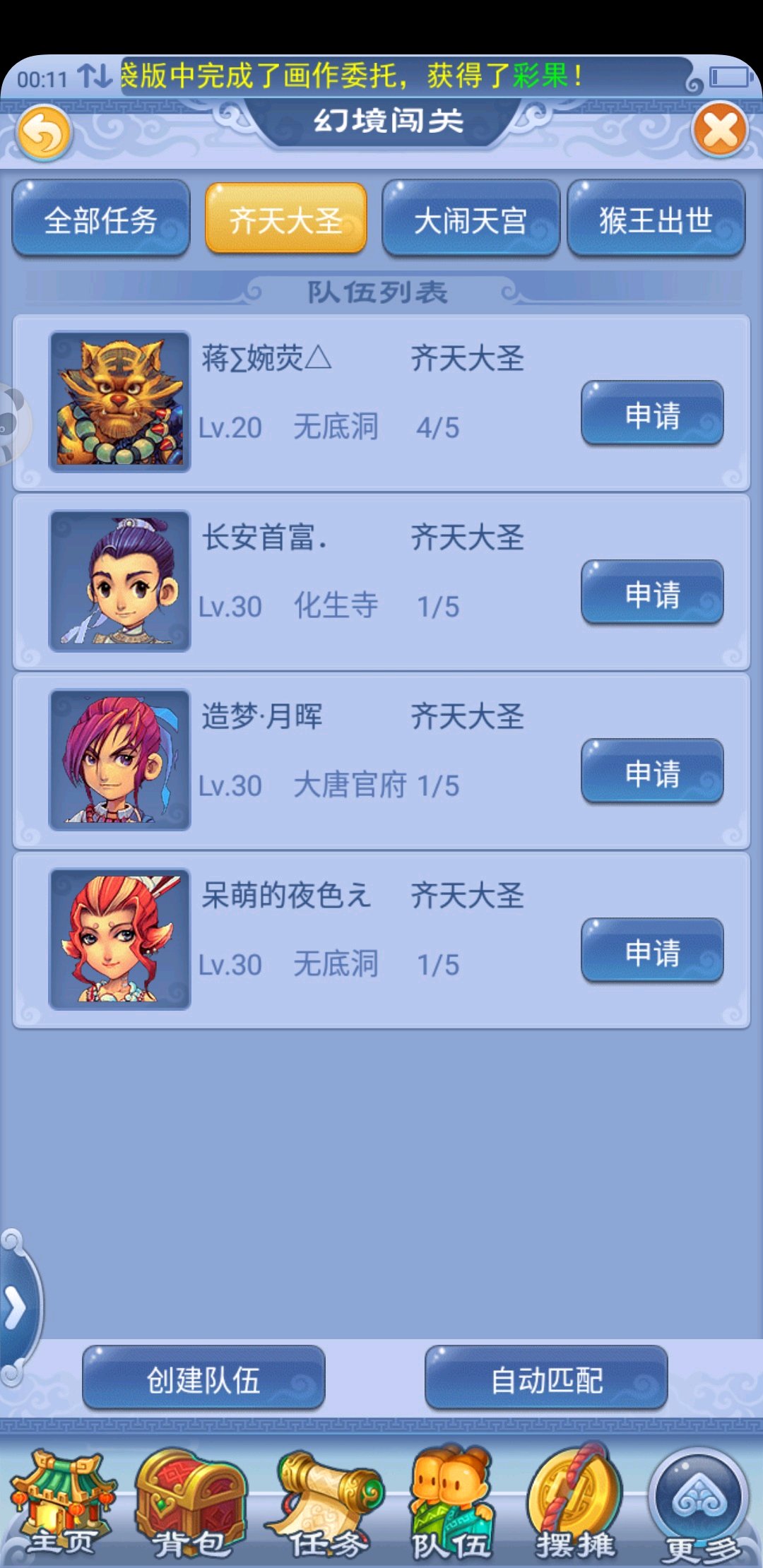Expand the side panel arrow on left edge
The image size is (763, 1568).
[x=17, y=1308]
